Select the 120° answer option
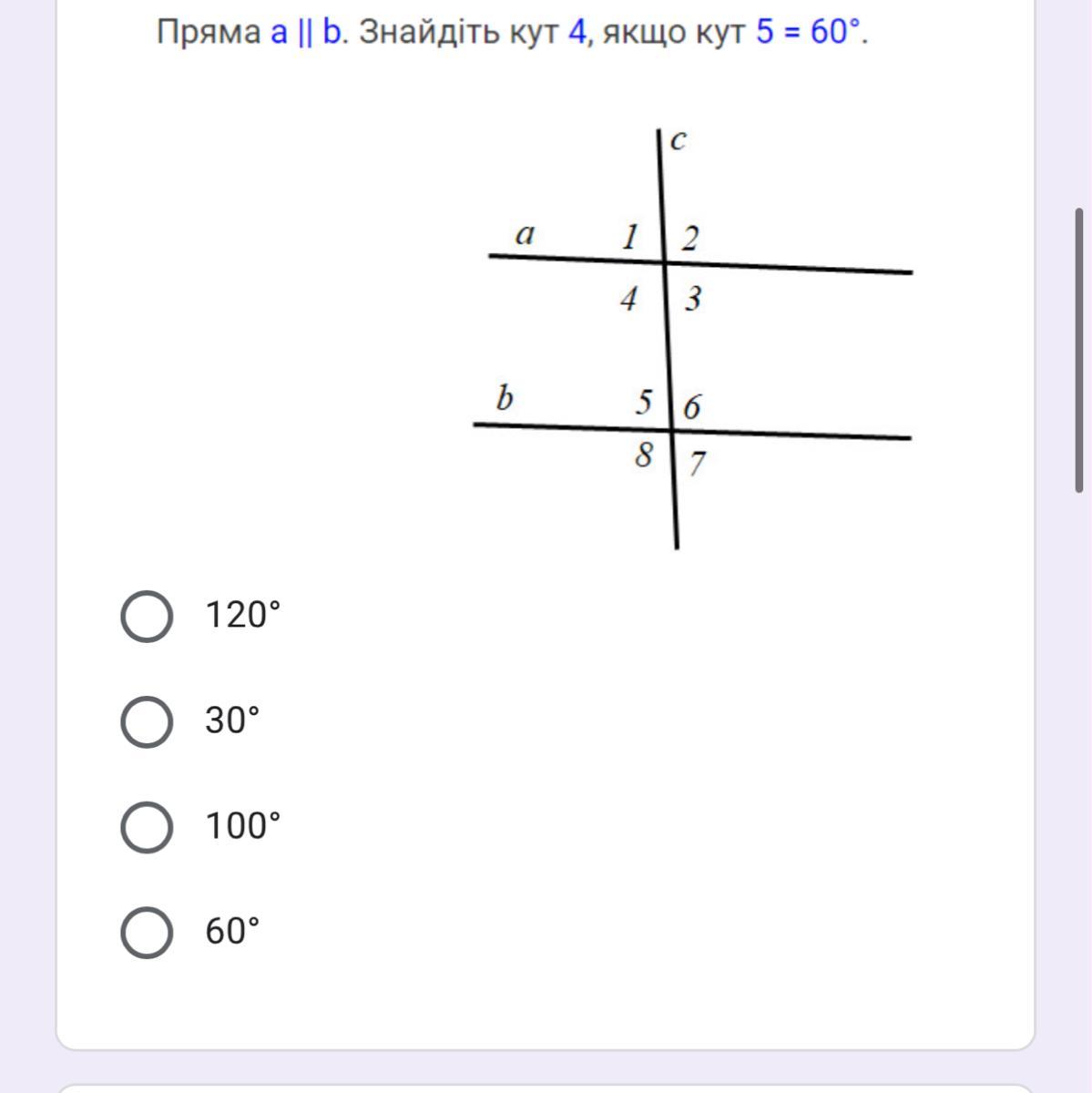 tap(147, 617)
